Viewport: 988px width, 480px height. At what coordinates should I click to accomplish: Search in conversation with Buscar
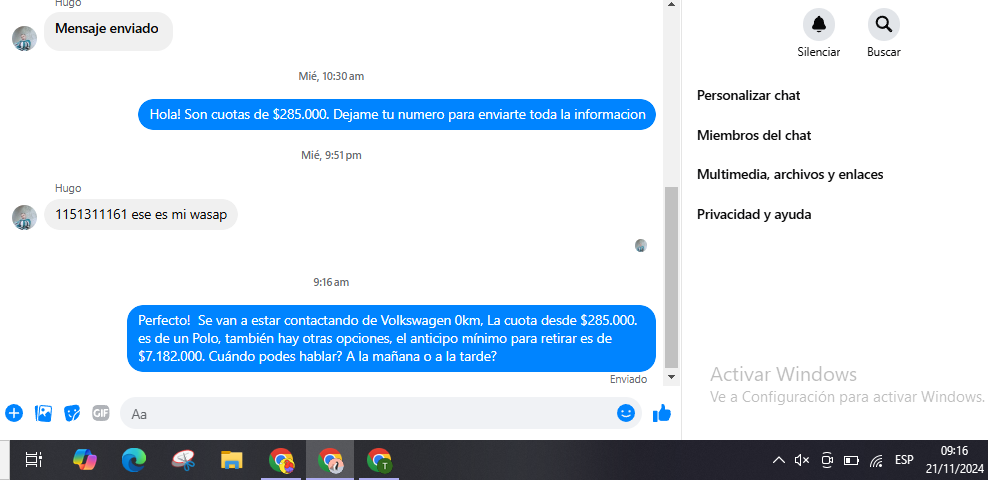883,24
